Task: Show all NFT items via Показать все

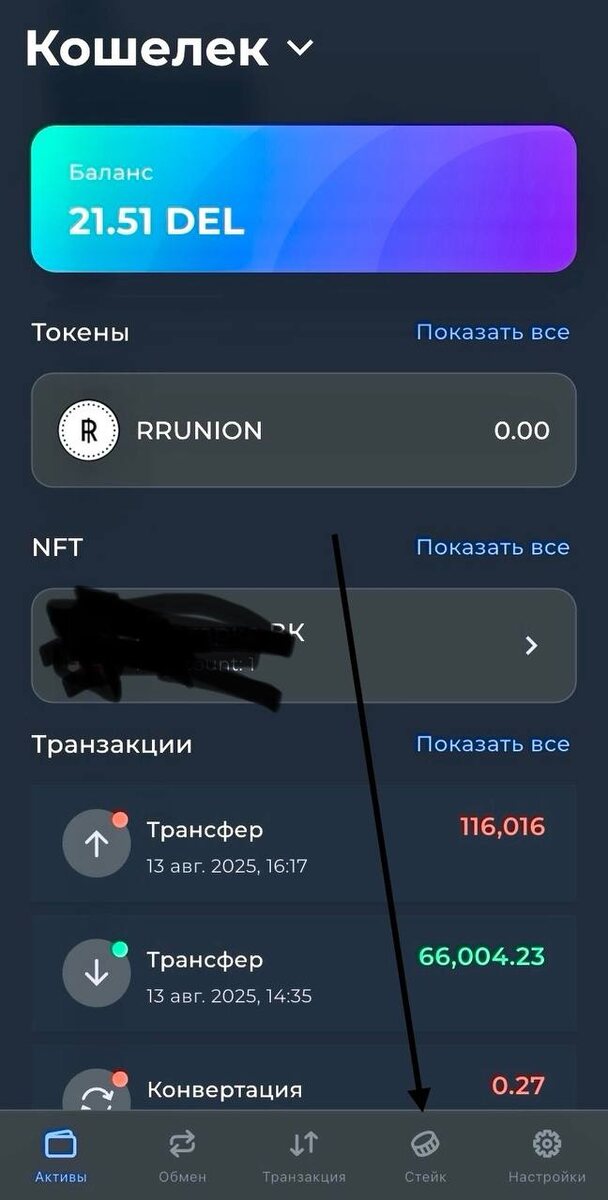Action: point(492,547)
